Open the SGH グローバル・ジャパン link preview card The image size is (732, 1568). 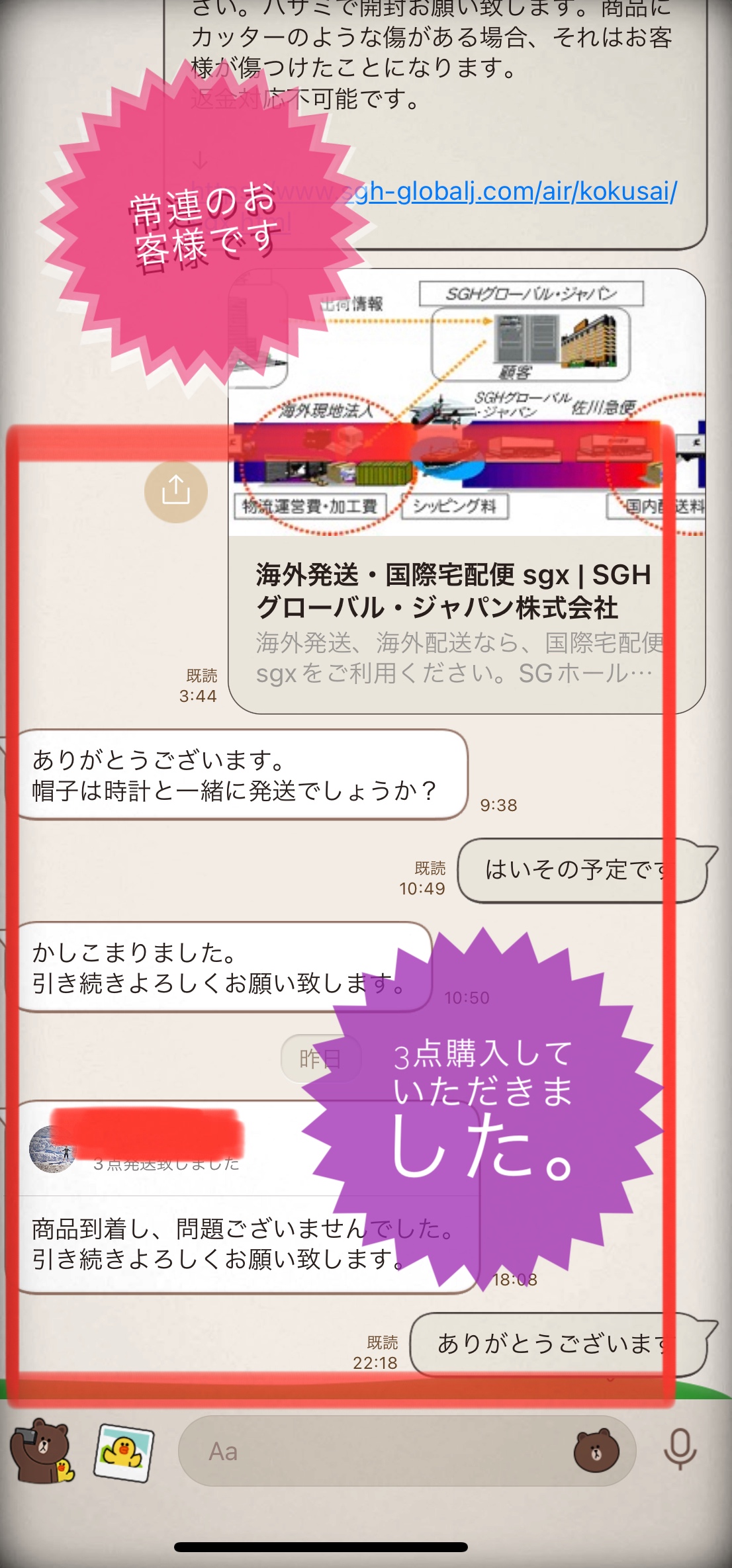pyautogui.click(x=457, y=609)
